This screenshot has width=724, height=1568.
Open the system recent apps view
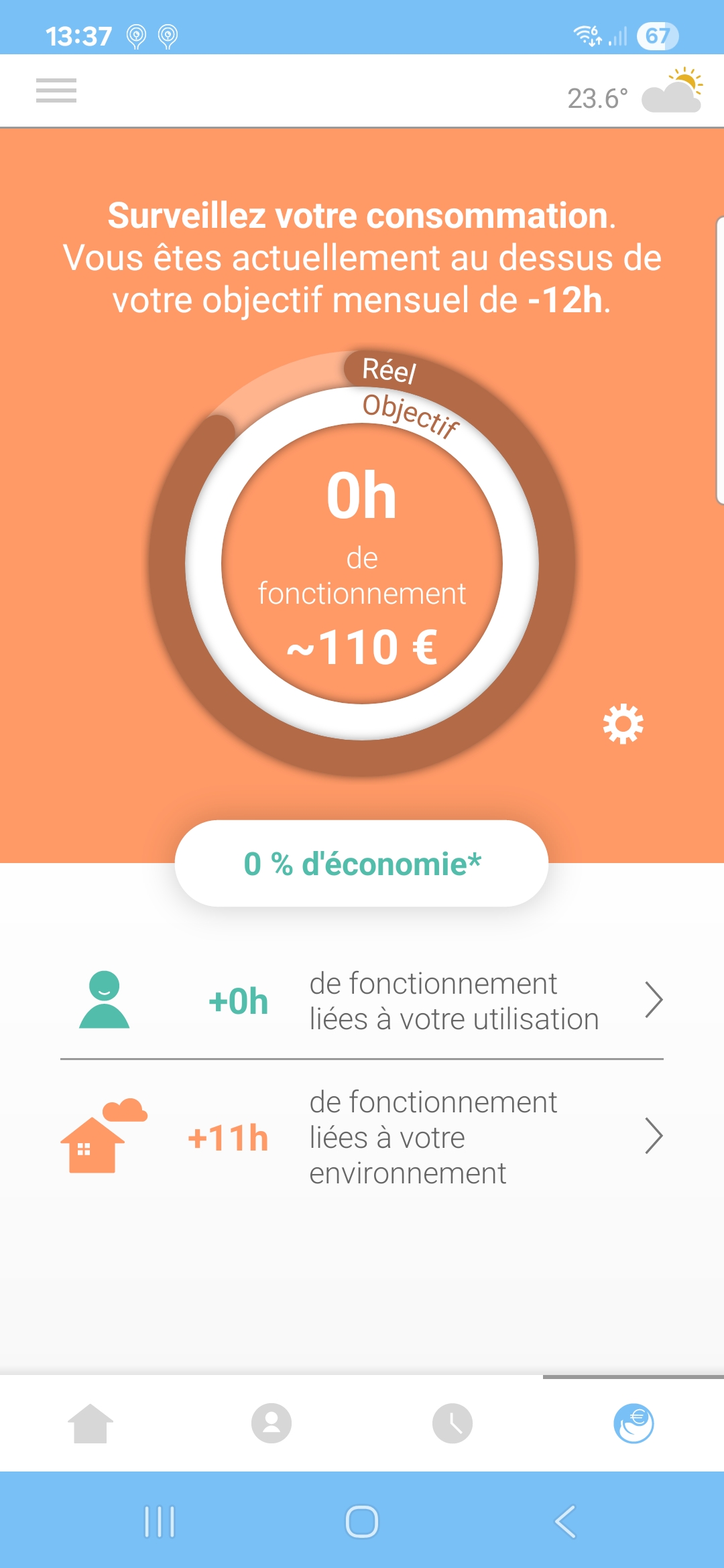click(x=160, y=1522)
